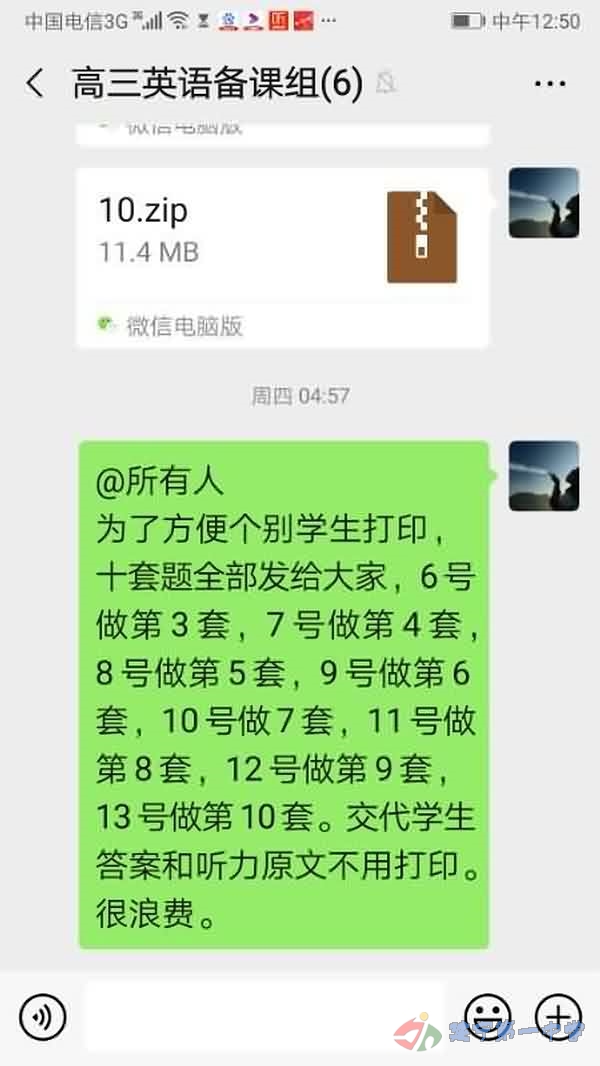
Task: Open the chat's three-dot menu
Action: tap(550, 84)
